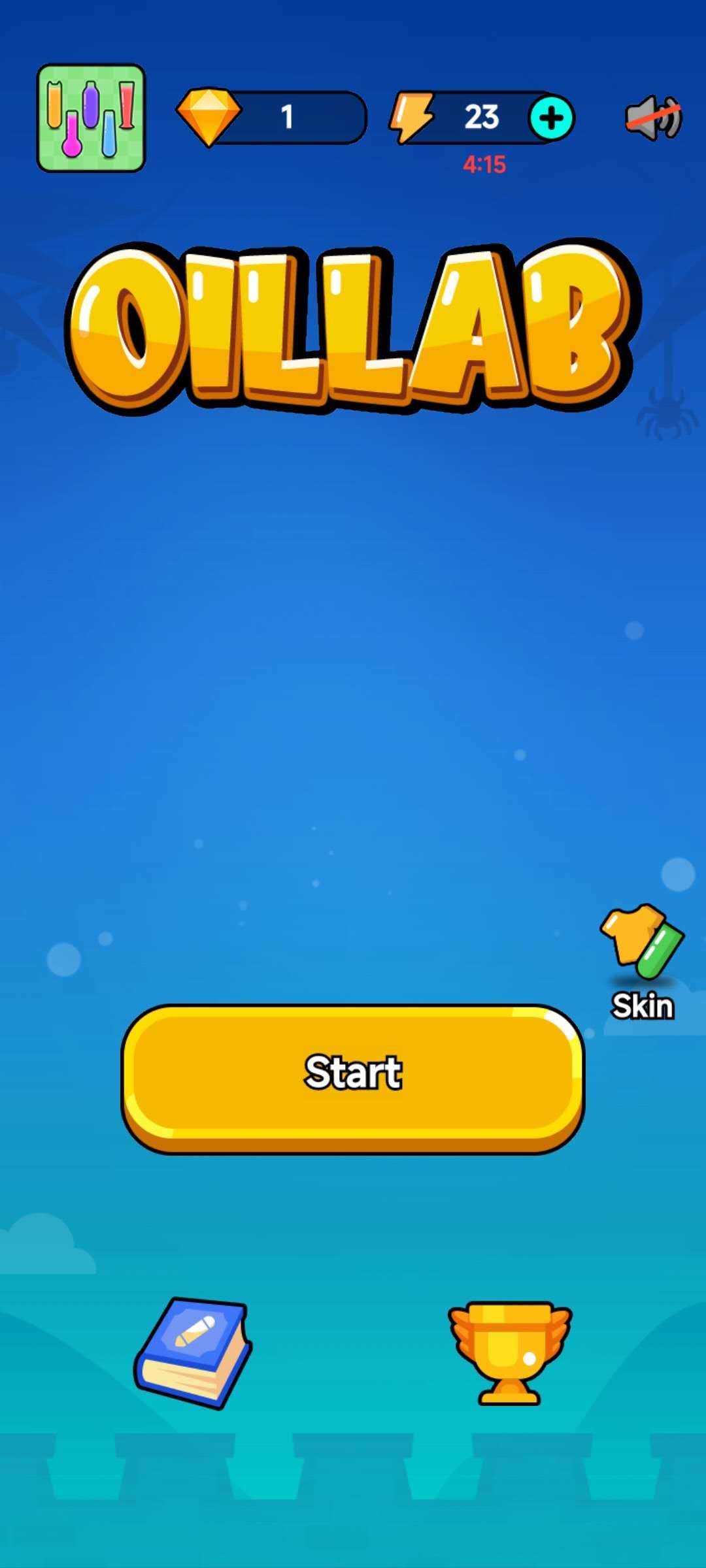The width and height of the screenshot is (706, 1568).
Task: Open the Skin shop
Action: point(642,960)
